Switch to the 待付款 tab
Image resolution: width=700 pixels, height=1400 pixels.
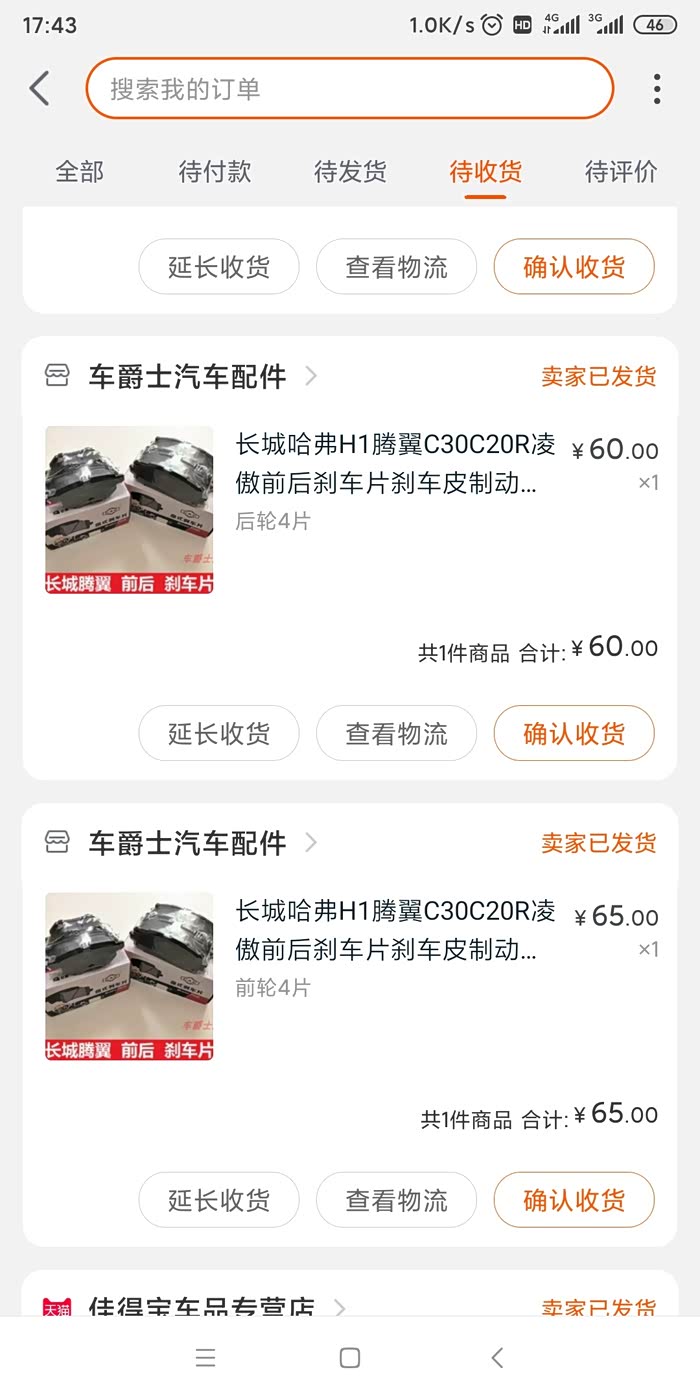tap(215, 172)
